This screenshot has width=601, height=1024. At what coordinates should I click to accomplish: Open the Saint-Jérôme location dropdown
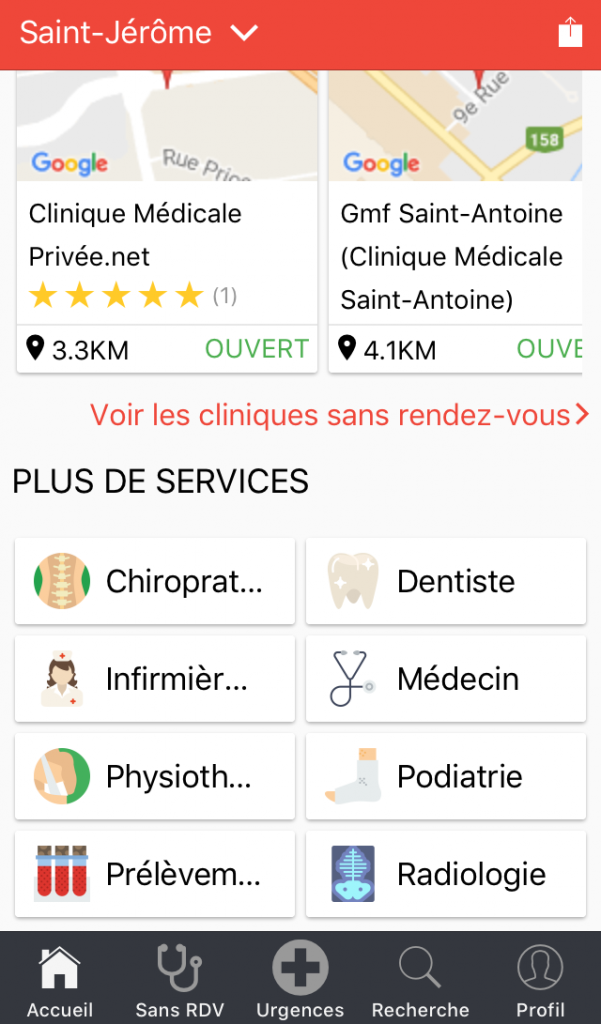(x=139, y=32)
